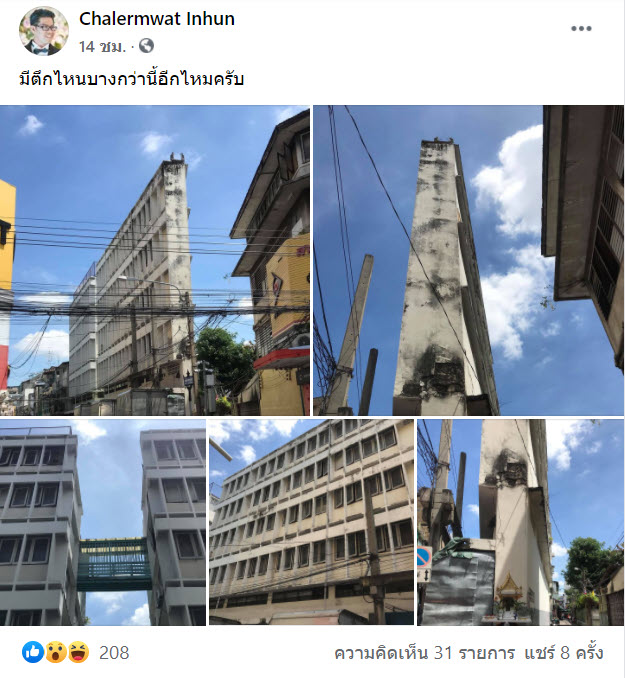View the 8 shares (แชร์ 8 ครั้ง)

(566, 653)
